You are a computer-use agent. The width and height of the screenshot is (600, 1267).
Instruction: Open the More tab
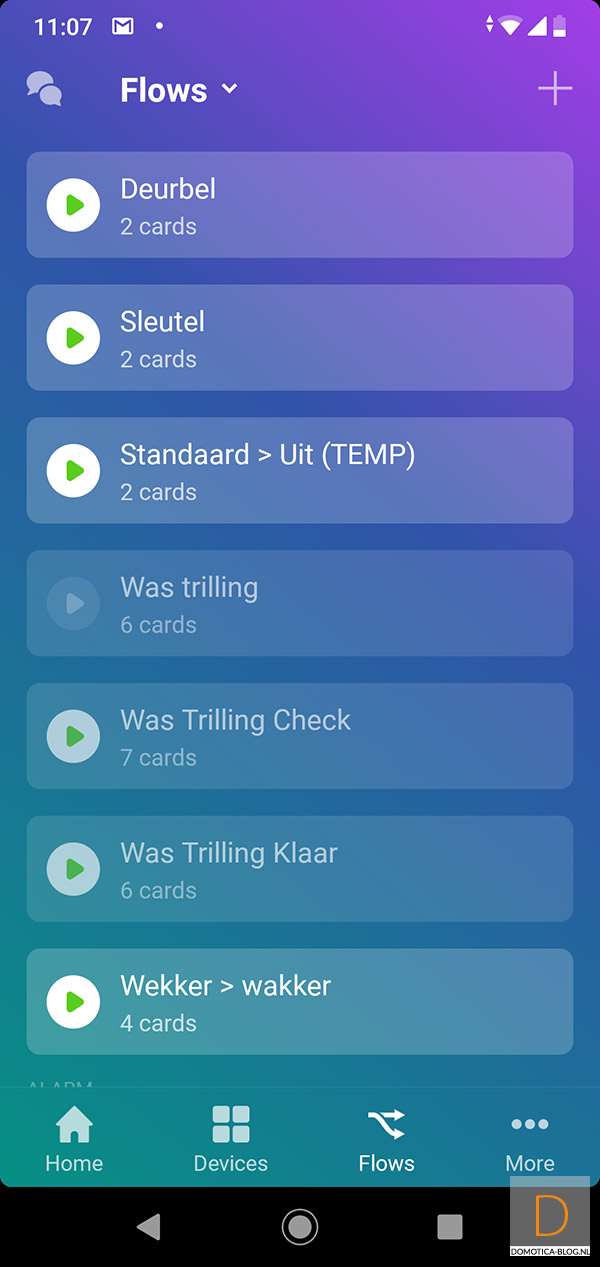tap(529, 1139)
